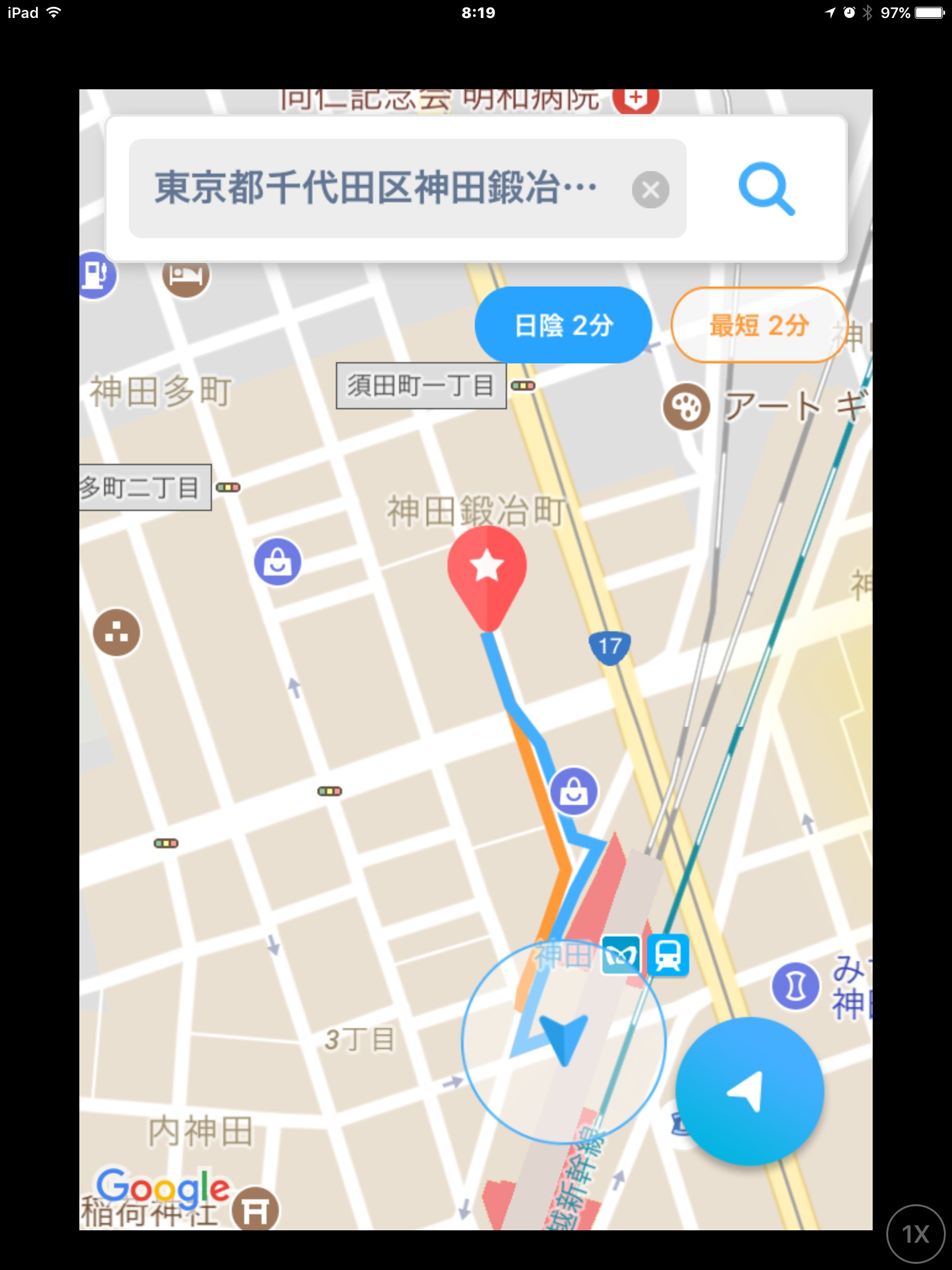Image resolution: width=952 pixels, height=1270 pixels.
Task: Tap the red star destination pin
Action: click(x=487, y=569)
